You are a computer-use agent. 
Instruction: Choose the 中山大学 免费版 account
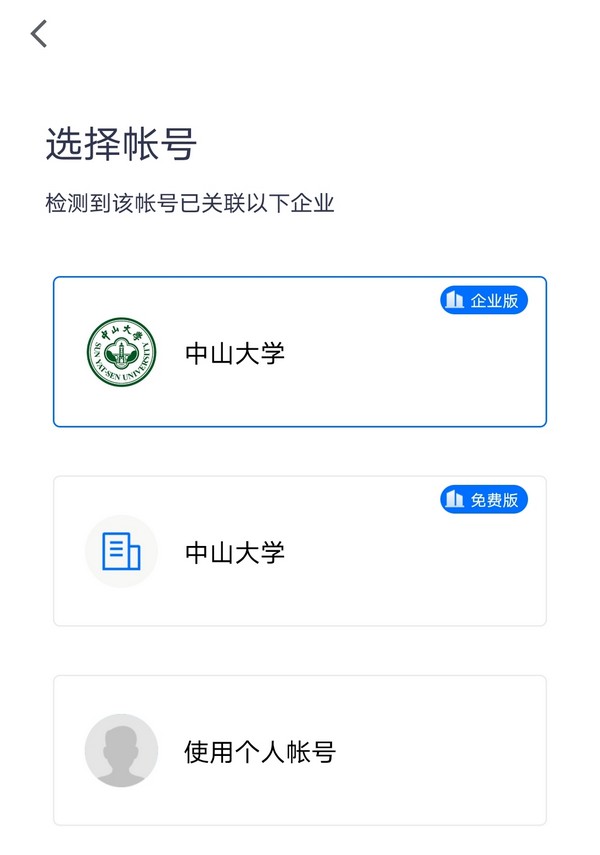point(299,551)
